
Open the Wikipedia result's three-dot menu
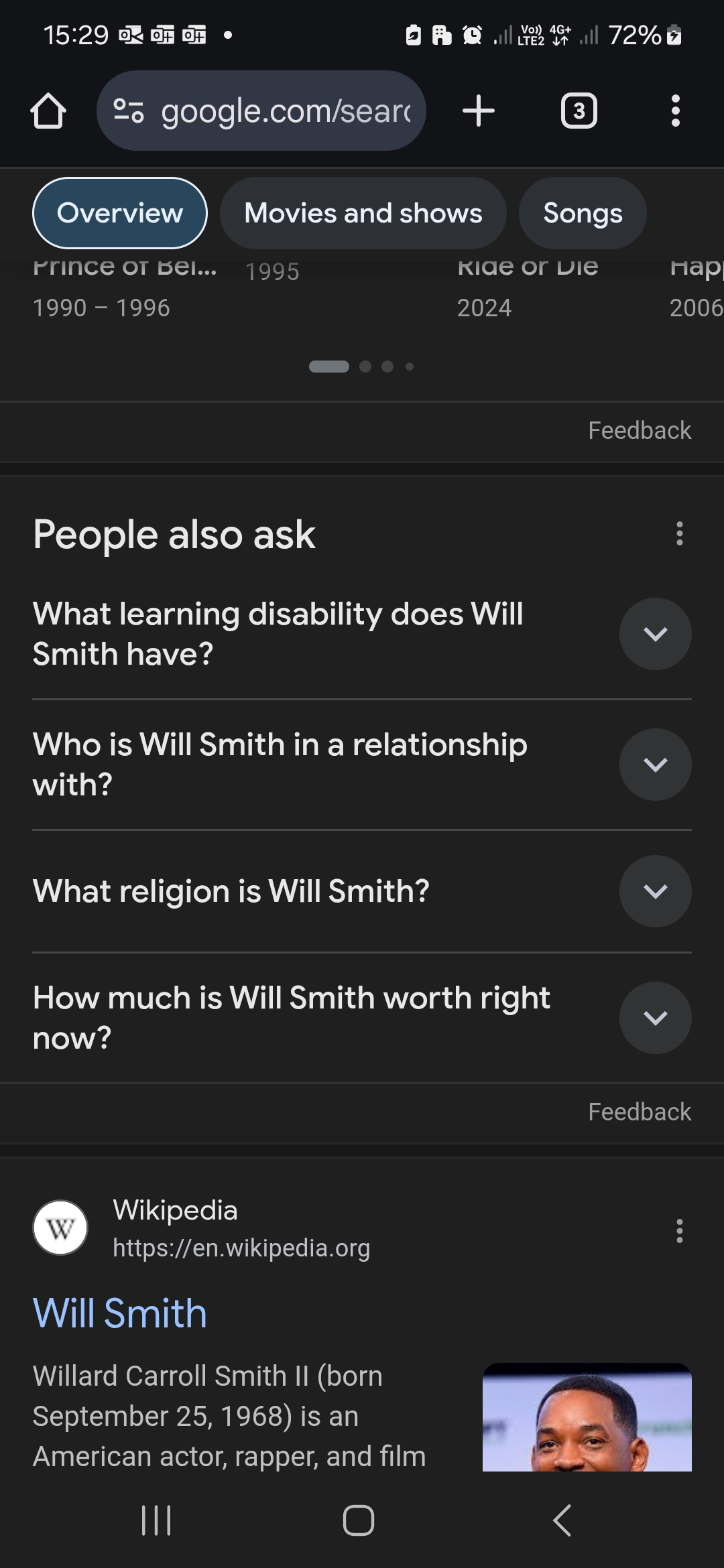680,1231
